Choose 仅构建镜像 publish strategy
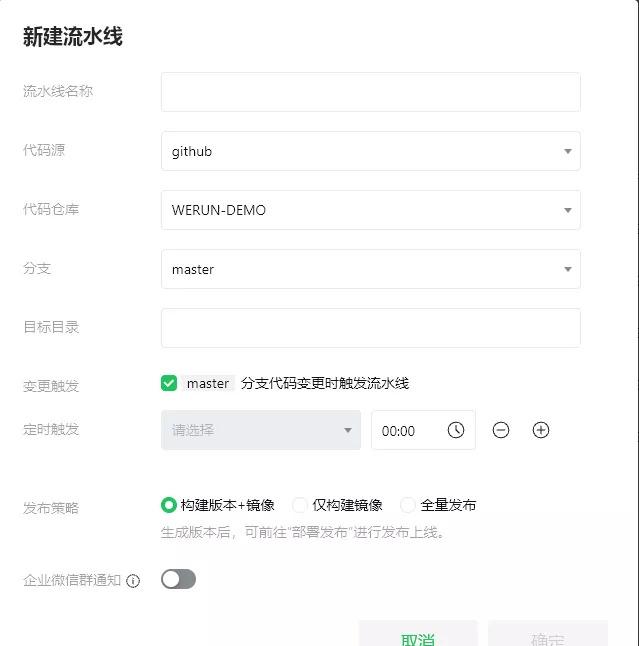639x646 pixels. pyautogui.click(x=300, y=505)
